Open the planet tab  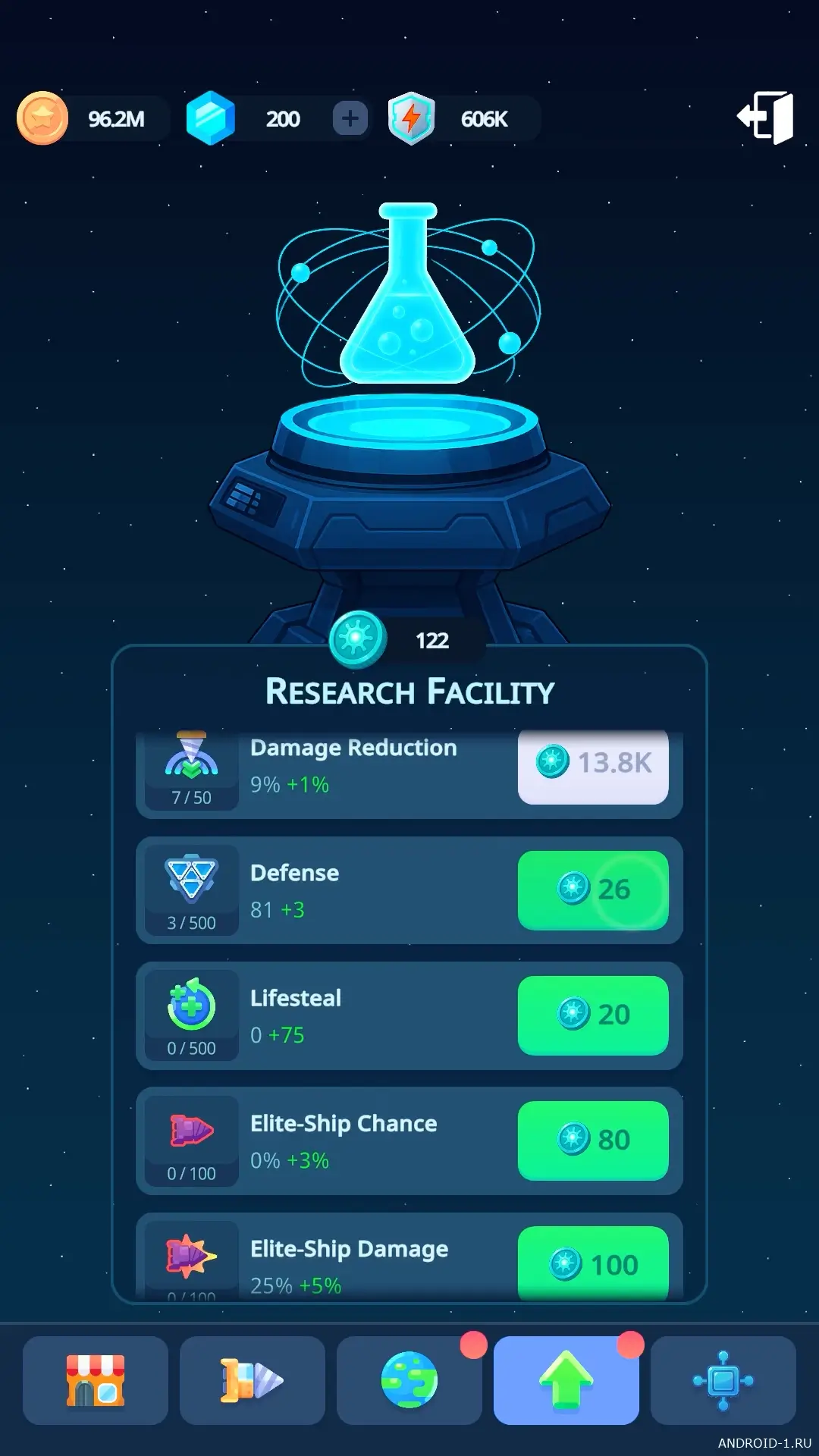[409, 1380]
